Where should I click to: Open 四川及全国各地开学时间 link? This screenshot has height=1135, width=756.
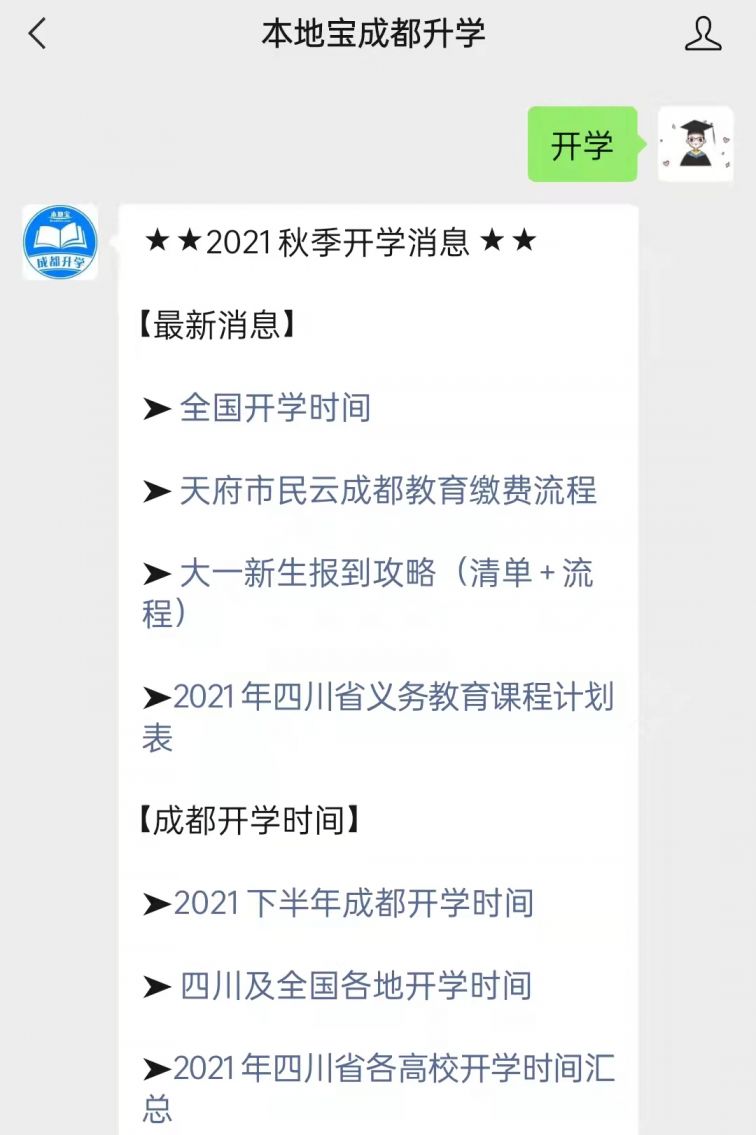coord(355,986)
